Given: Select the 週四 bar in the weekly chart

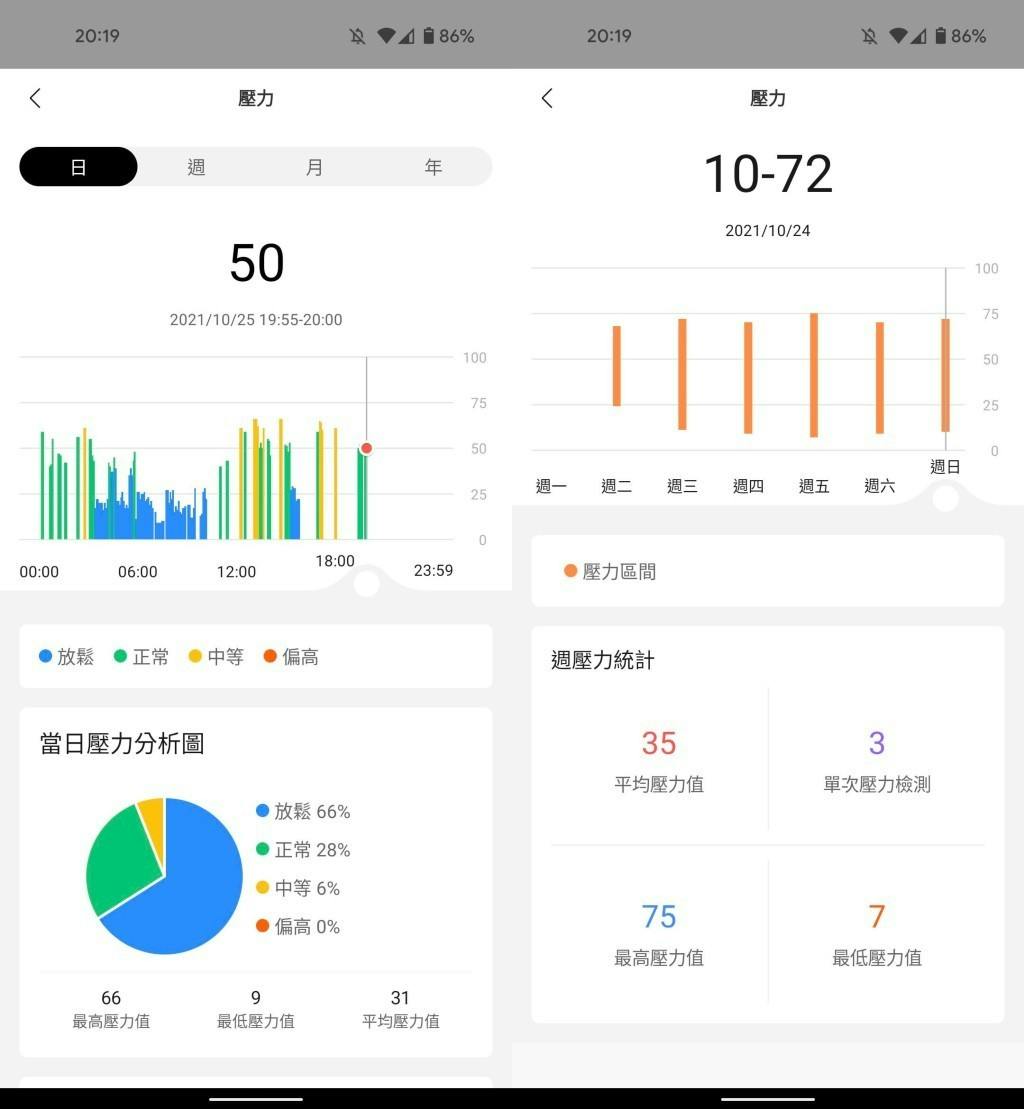Looking at the screenshot, I should point(748,377).
